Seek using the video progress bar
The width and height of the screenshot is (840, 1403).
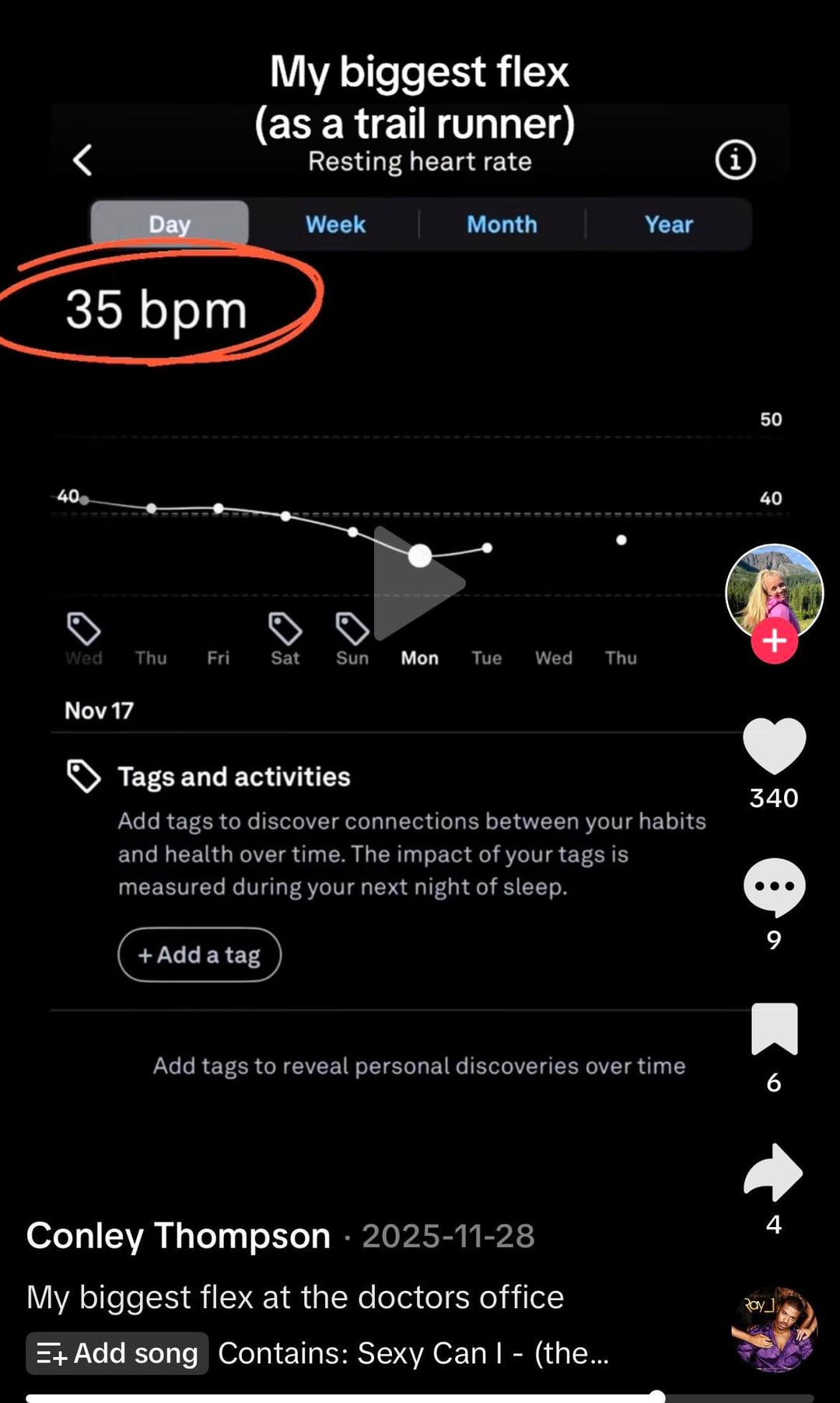coord(420,1398)
